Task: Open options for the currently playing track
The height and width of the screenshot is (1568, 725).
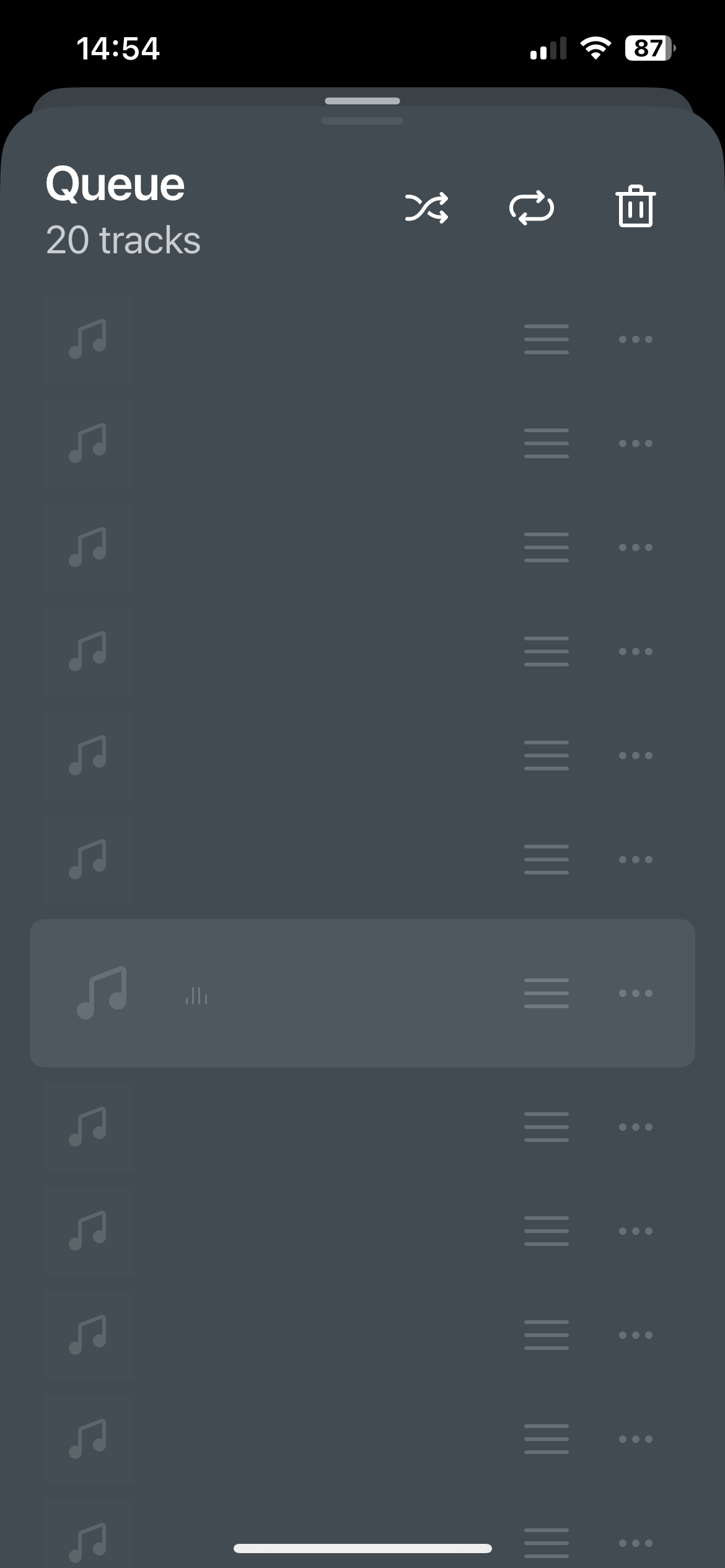Action: coord(635,993)
